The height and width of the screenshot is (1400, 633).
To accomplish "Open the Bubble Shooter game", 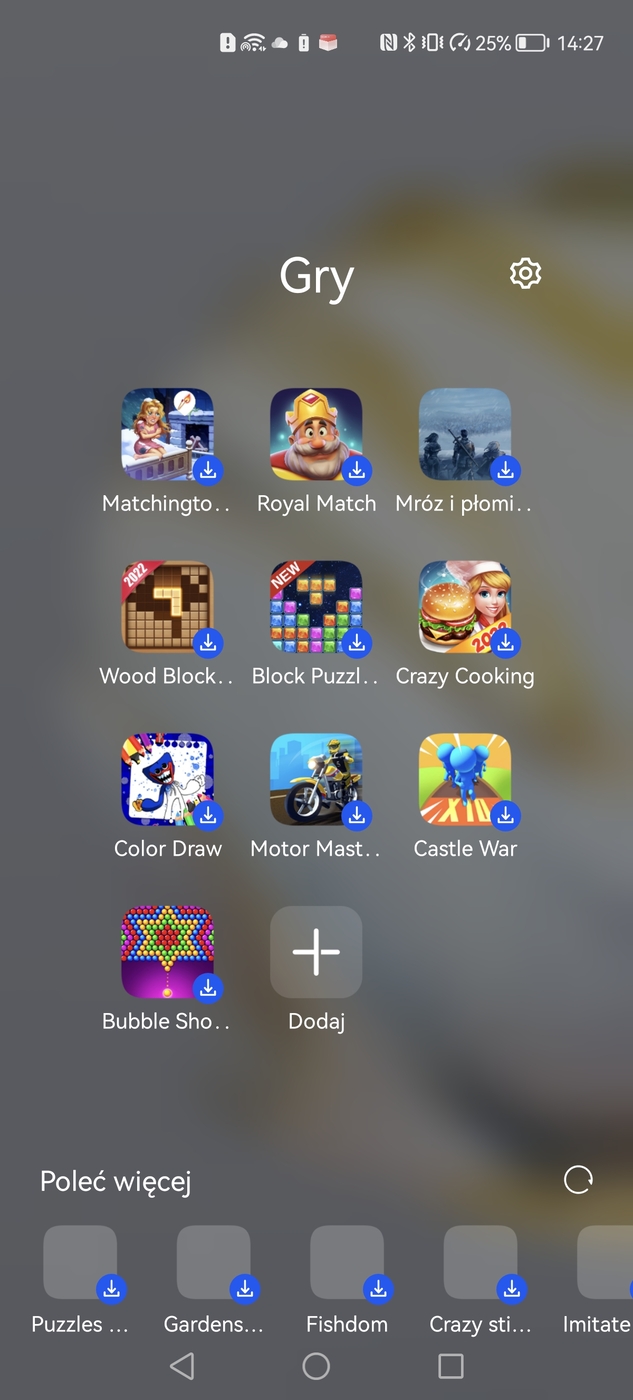I will tap(167, 952).
